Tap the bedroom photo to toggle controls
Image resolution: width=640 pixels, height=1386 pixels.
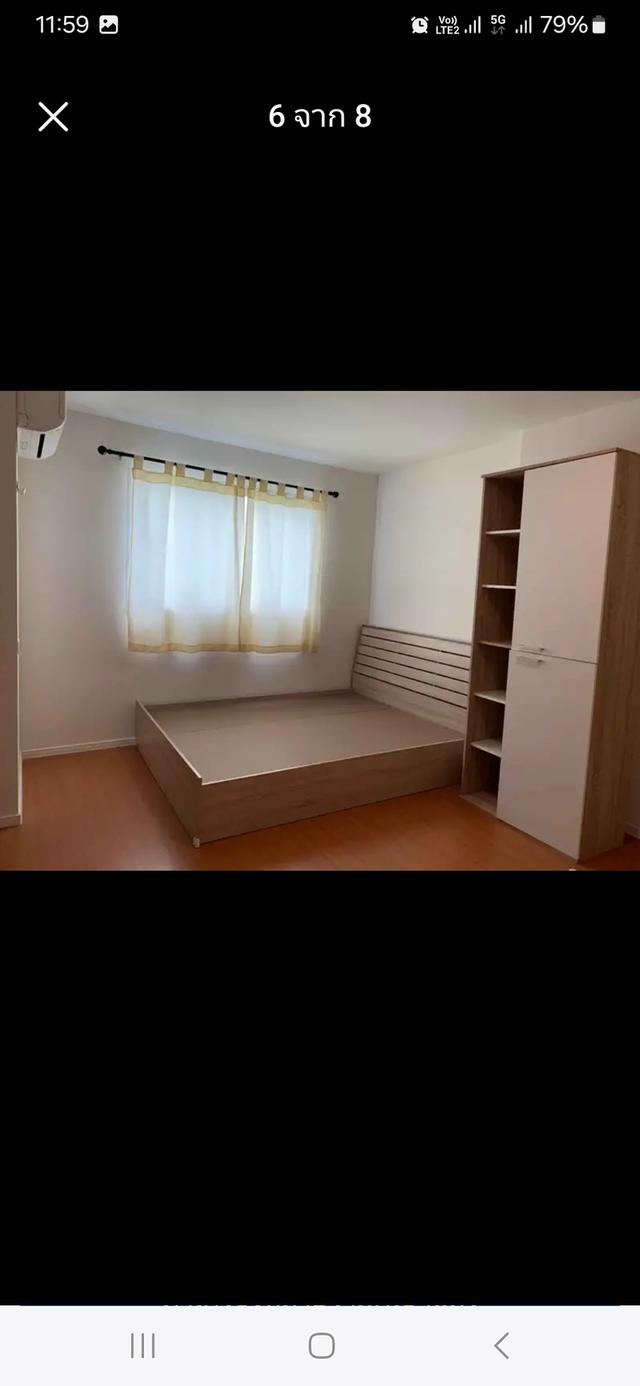tap(320, 630)
